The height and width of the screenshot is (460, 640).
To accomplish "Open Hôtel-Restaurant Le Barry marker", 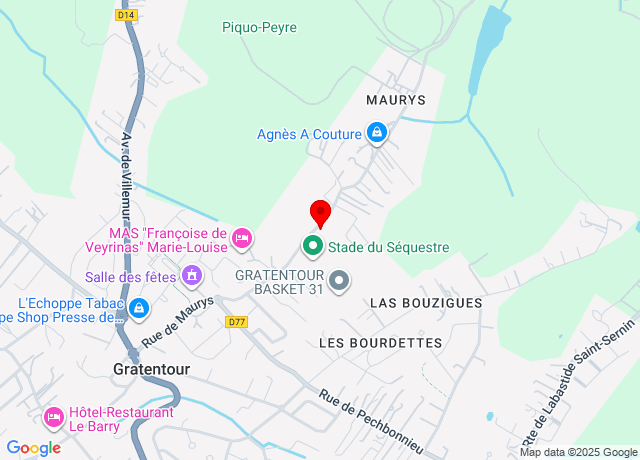I will [x=54, y=415].
